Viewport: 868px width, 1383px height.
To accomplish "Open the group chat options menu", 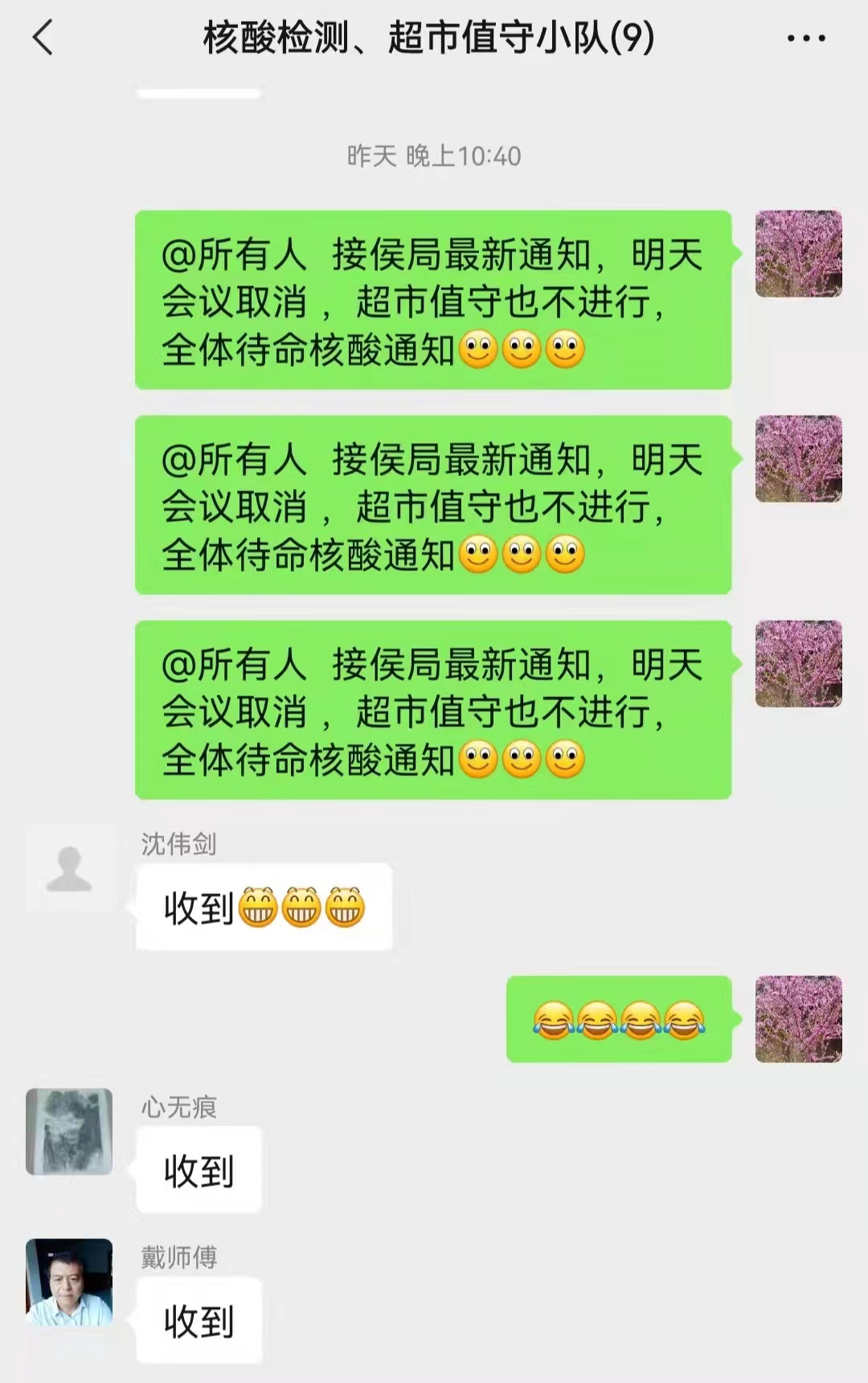I will click(x=805, y=38).
